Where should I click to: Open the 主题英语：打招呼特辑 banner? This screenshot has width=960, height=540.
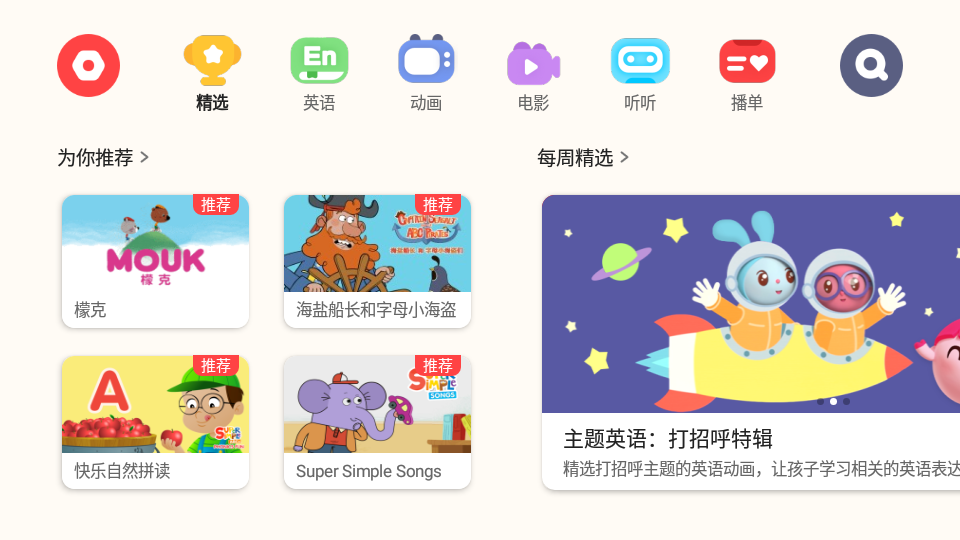750,340
